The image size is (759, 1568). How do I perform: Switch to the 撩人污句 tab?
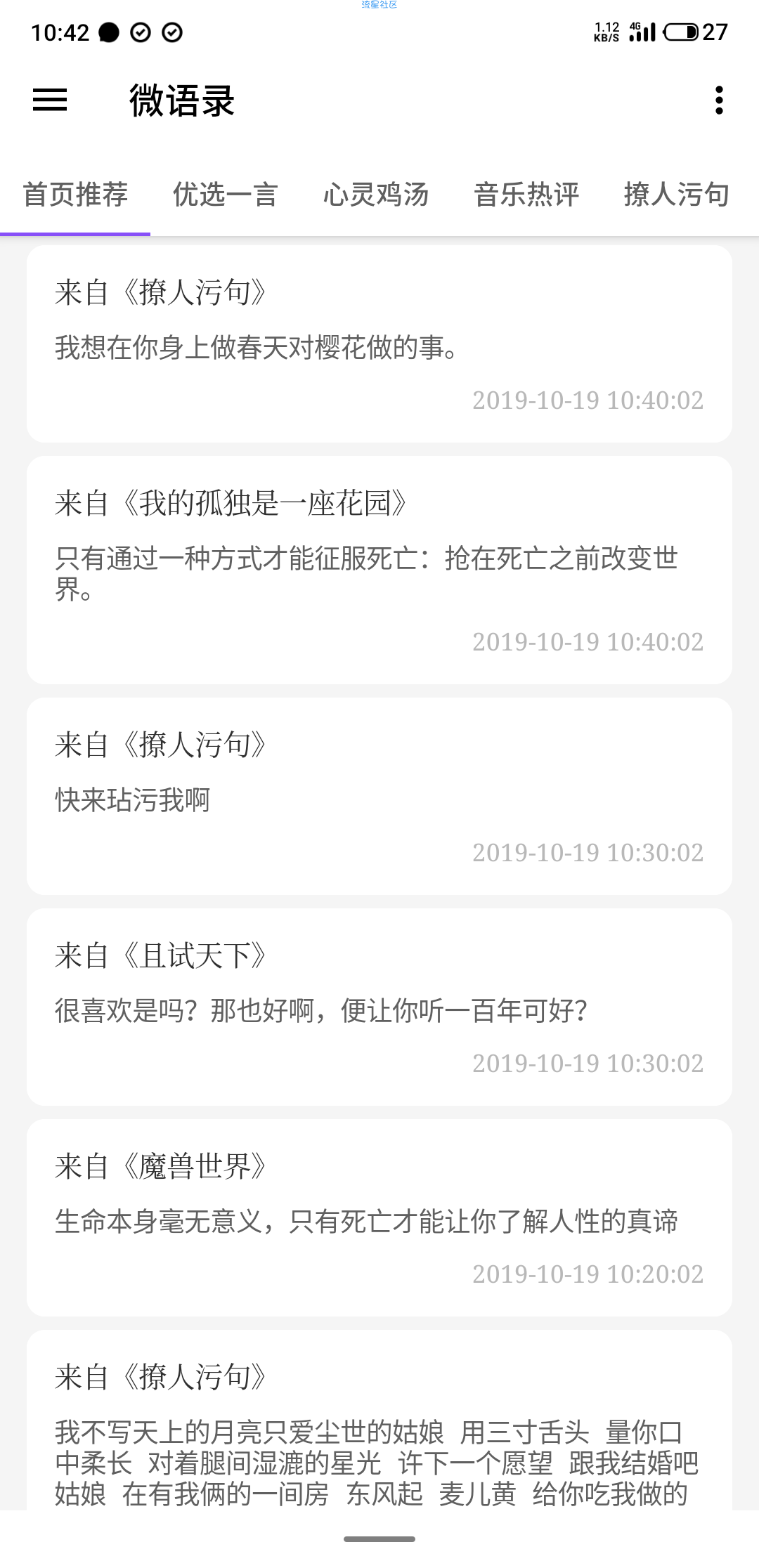pos(676,195)
